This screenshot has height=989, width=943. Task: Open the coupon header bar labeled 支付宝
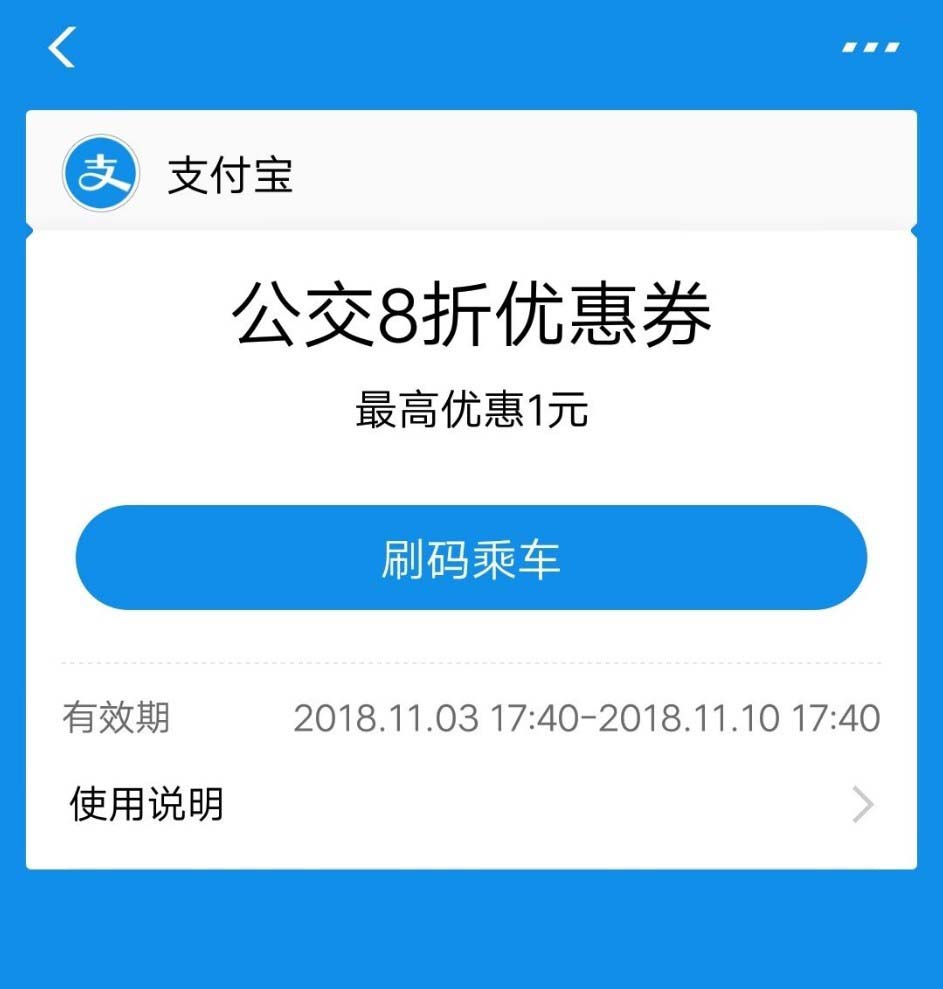[x=471, y=172]
